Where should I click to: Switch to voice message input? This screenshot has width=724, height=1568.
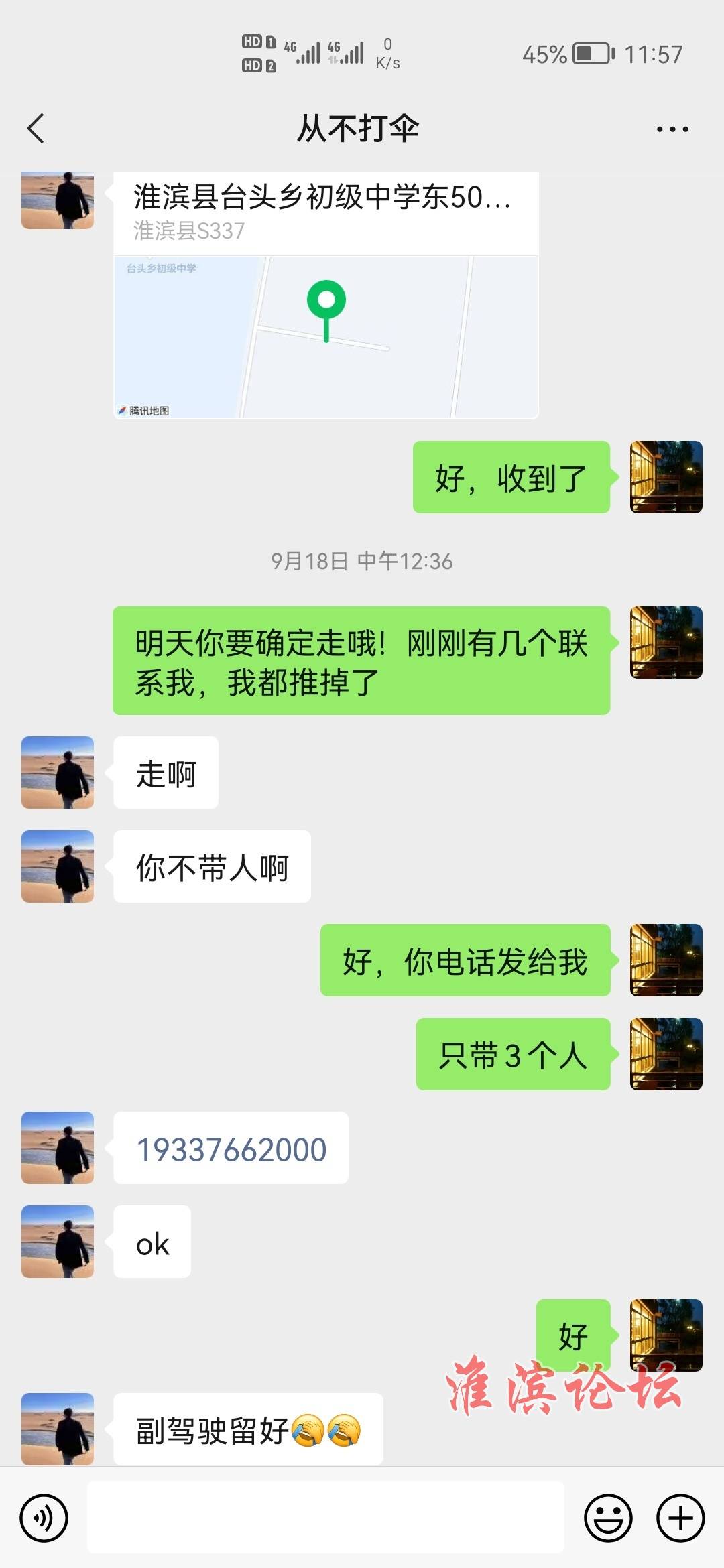tap(44, 1518)
